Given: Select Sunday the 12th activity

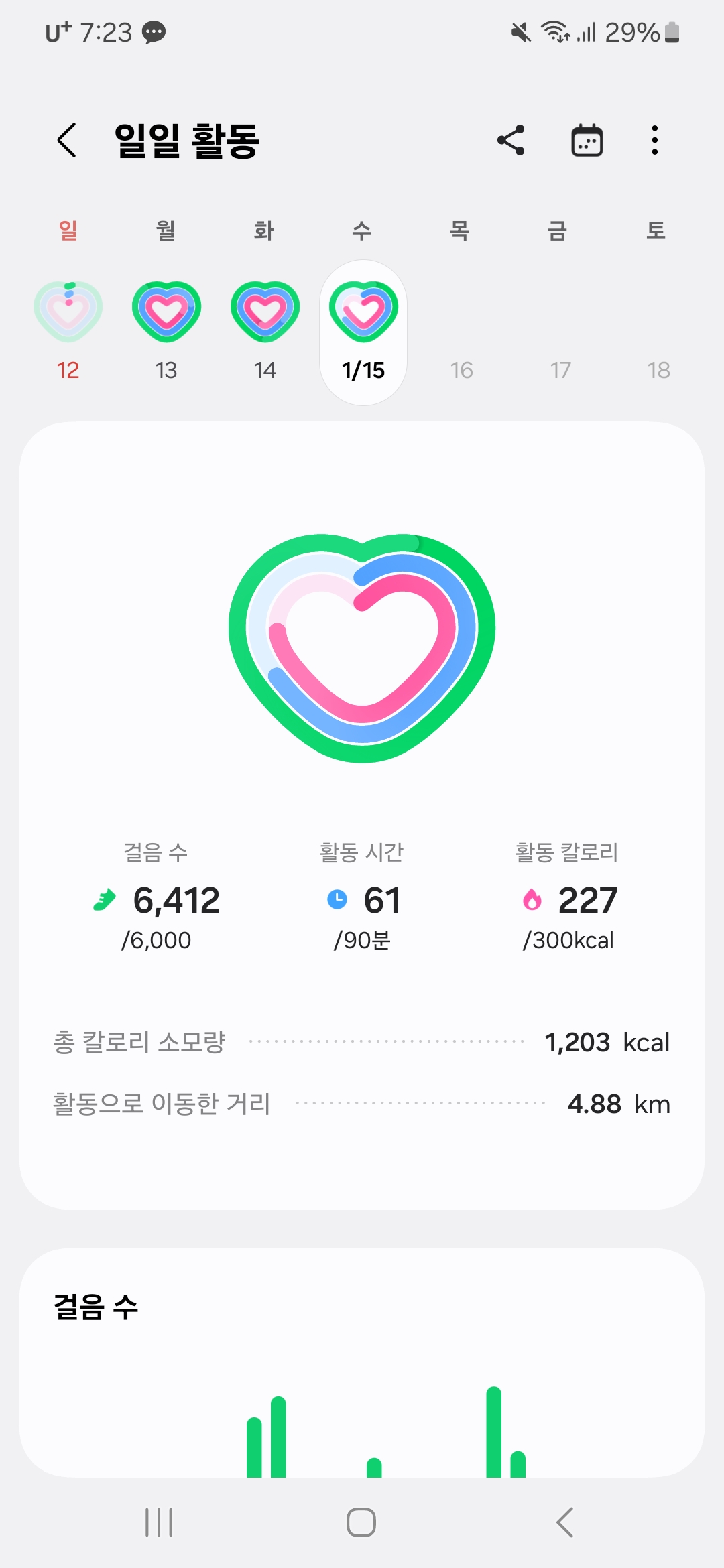Looking at the screenshot, I should point(68,328).
